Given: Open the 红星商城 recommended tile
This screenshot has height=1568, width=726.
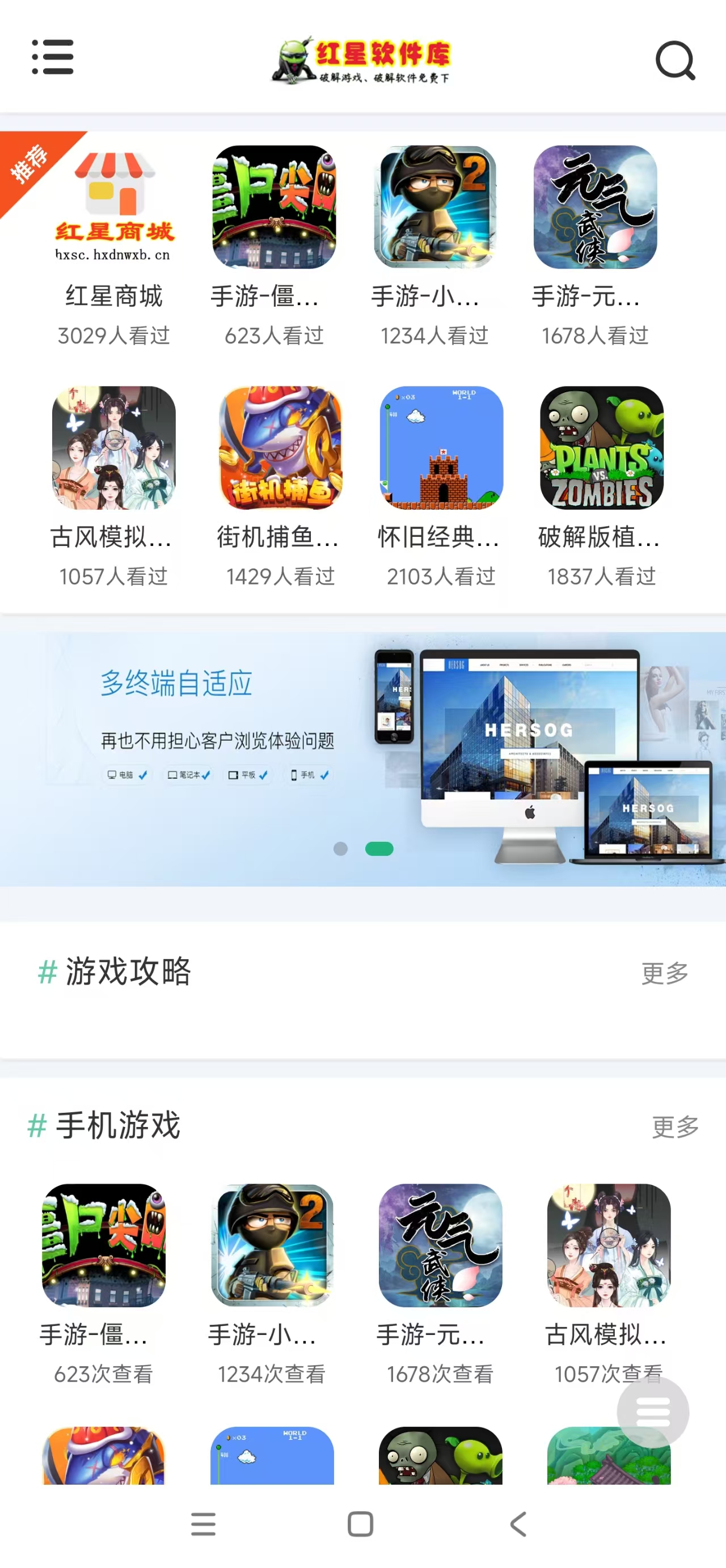Looking at the screenshot, I should (x=114, y=207).
